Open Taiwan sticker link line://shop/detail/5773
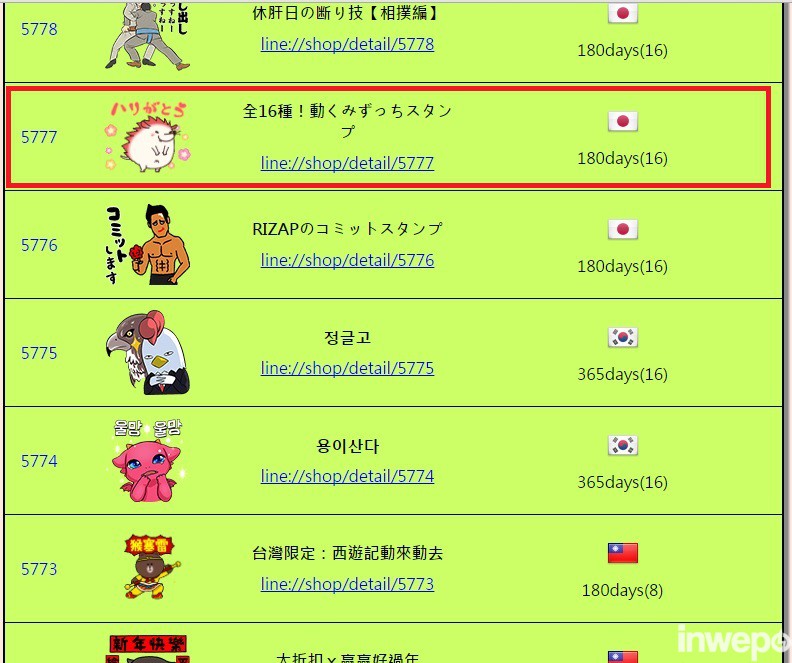792x663 pixels. 347,584
